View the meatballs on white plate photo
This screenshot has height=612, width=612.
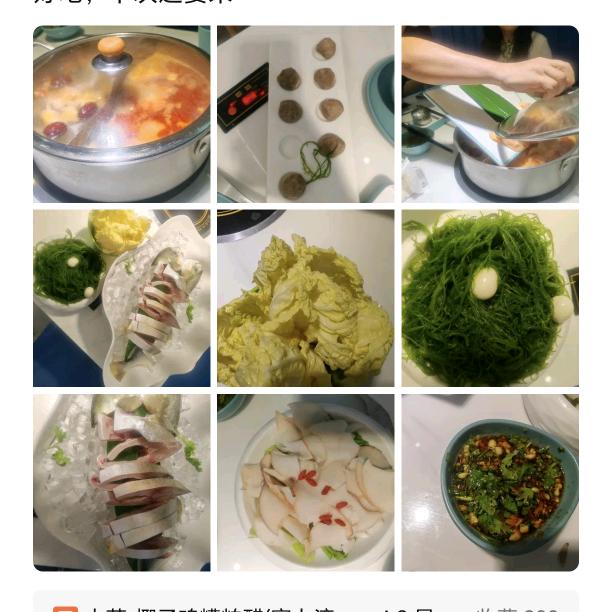click(x=305, y=114)
